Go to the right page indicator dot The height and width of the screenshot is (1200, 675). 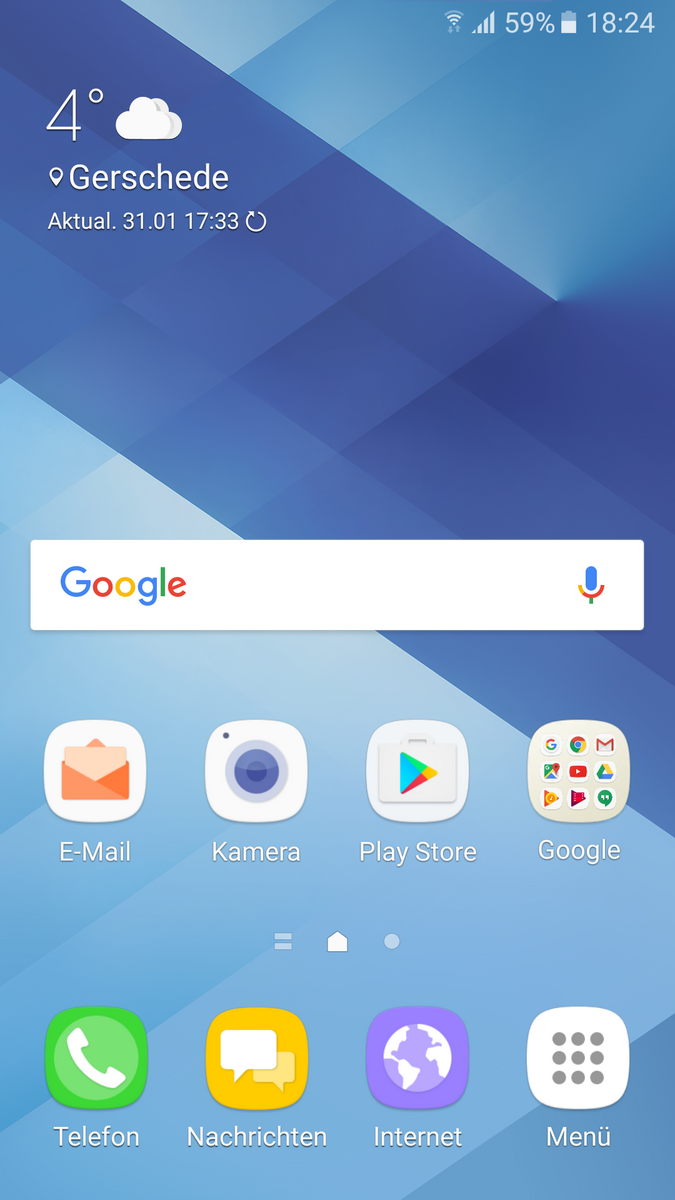(x=392, y=941)
